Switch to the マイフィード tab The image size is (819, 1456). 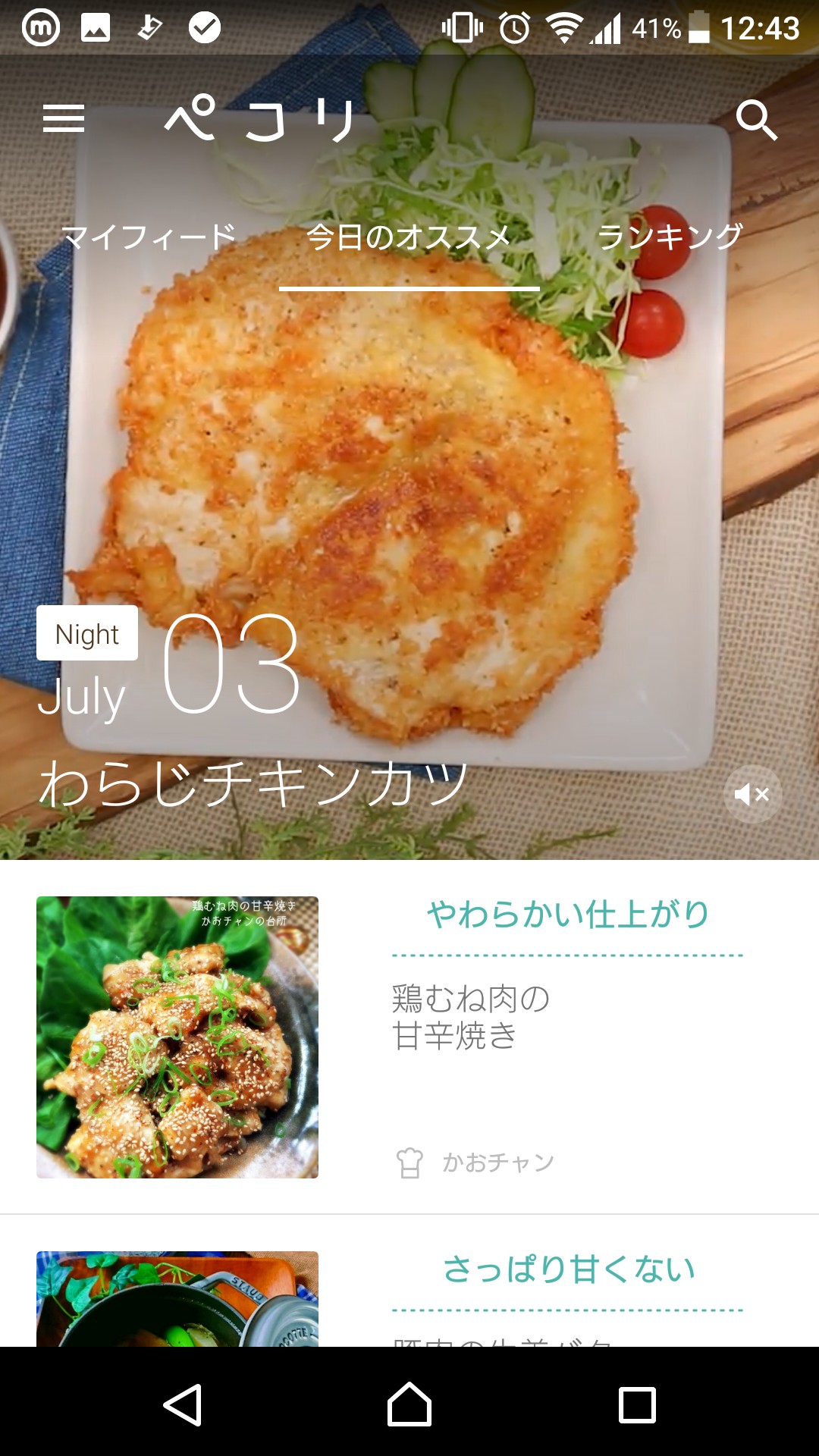coord(149,237)
